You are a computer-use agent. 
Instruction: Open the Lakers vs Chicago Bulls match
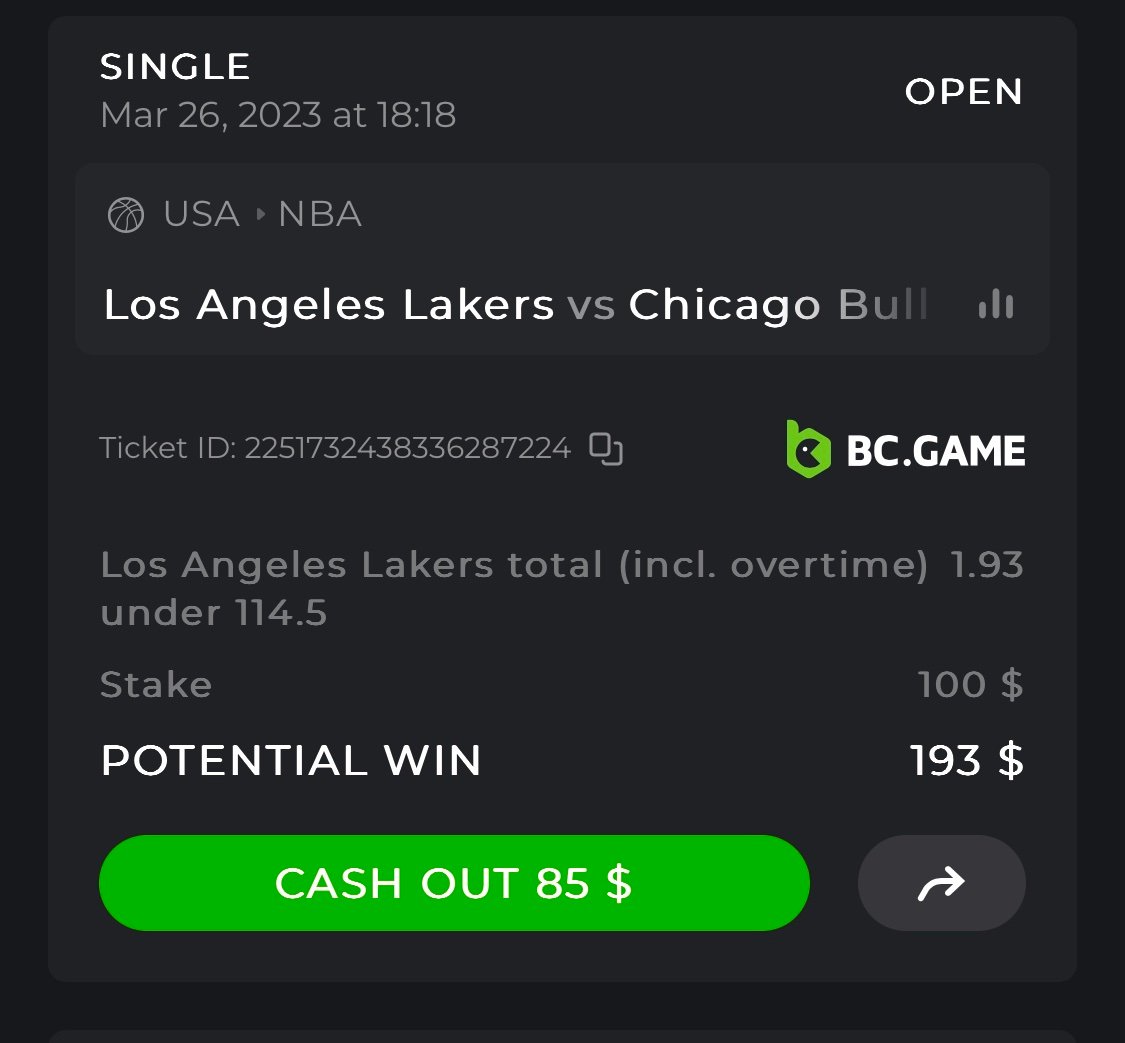515,305
